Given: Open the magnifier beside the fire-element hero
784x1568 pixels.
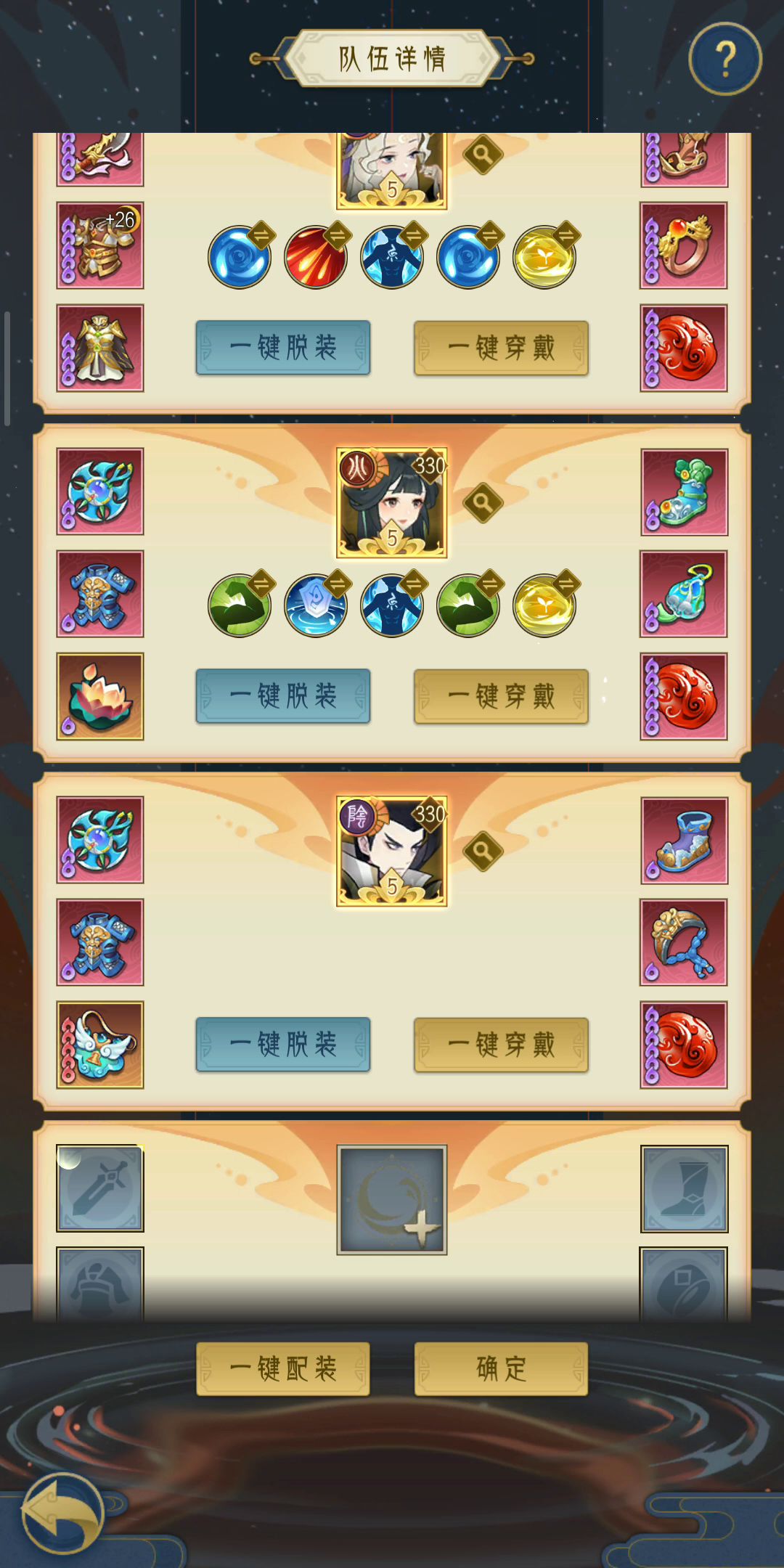Looking at the screenshot, I should 483,502.
